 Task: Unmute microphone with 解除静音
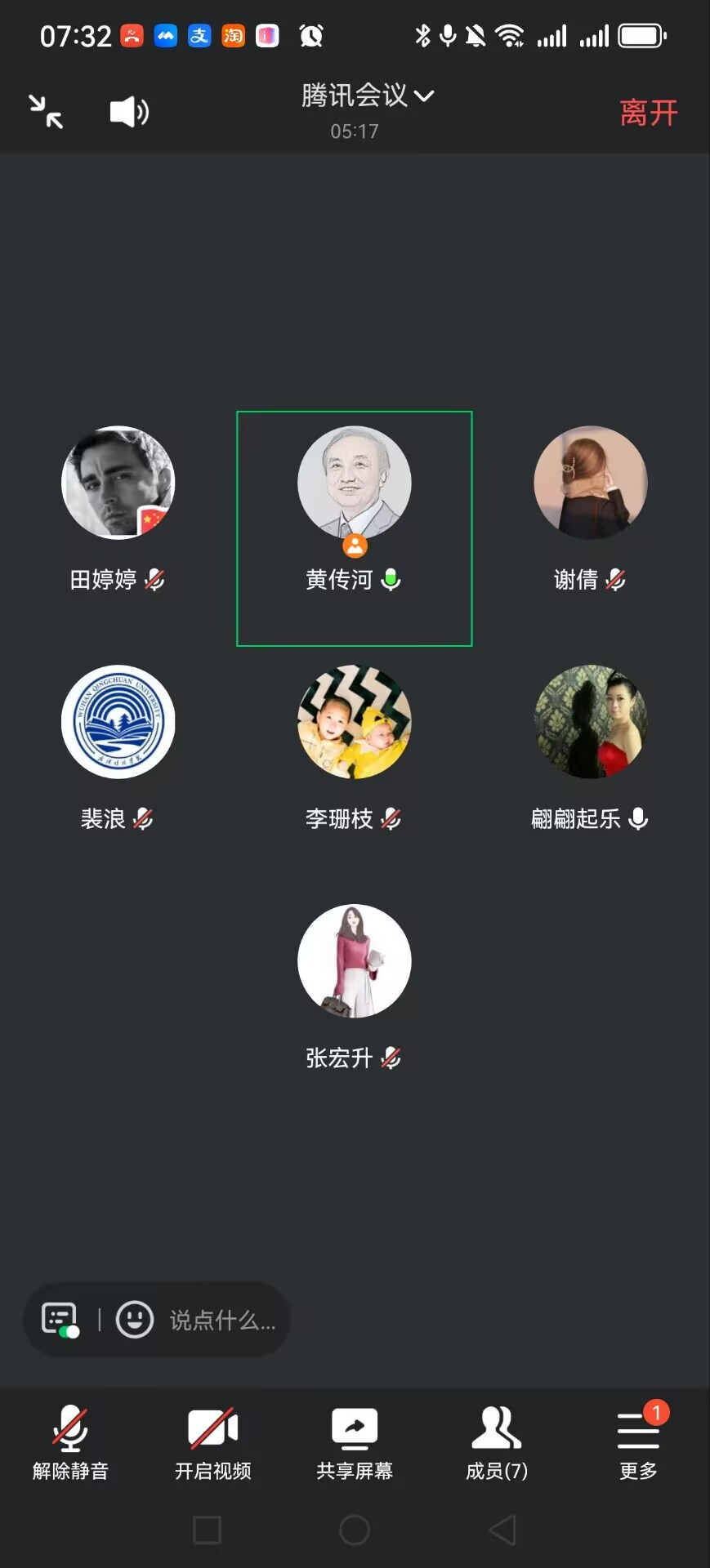pos(70,1442)
